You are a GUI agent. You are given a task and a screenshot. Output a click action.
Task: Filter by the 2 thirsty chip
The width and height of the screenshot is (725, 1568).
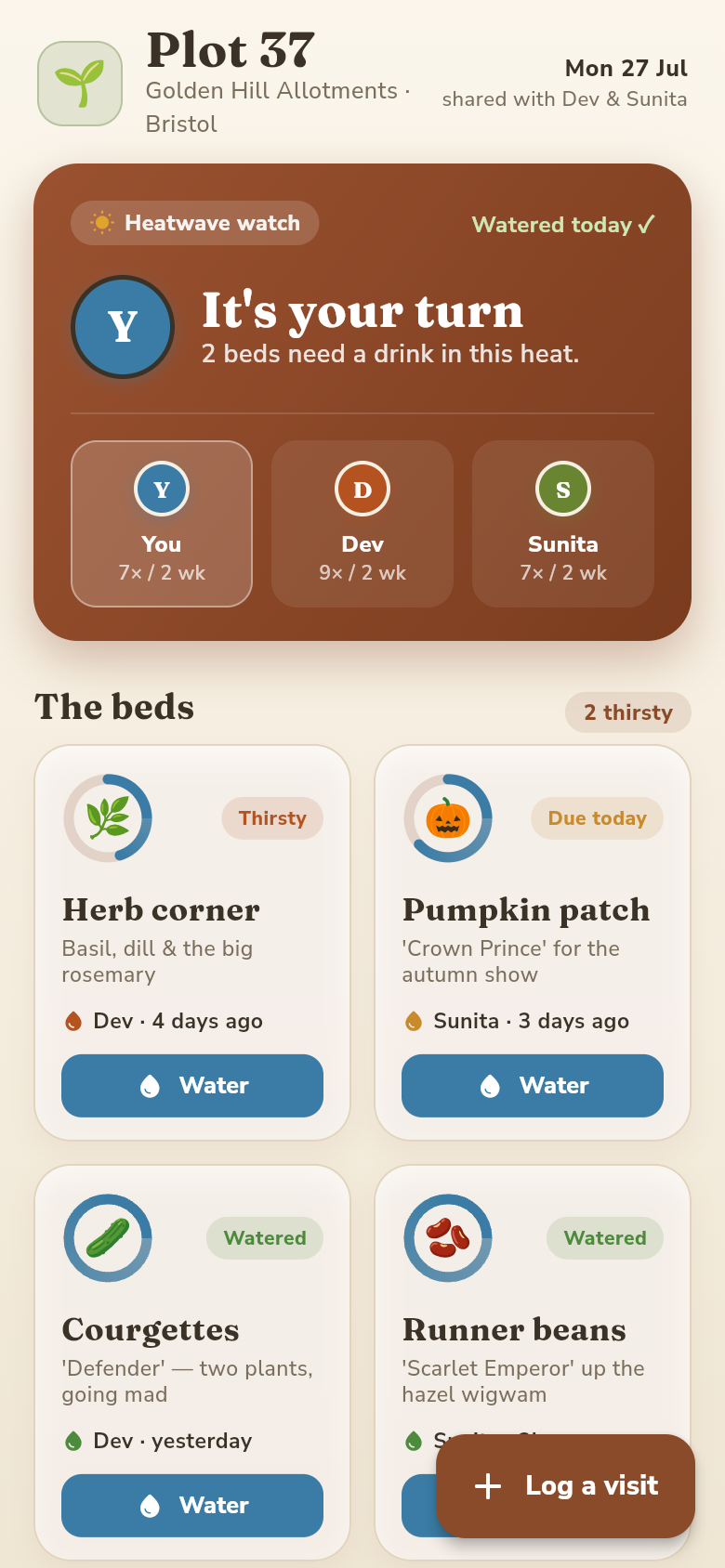pyautogui.click(x=628, y=712)
